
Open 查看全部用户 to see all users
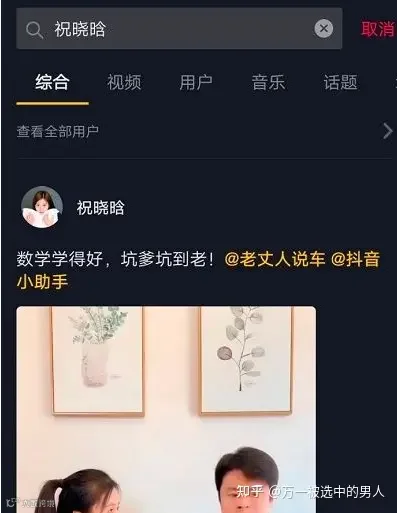(x=204, y=131)
